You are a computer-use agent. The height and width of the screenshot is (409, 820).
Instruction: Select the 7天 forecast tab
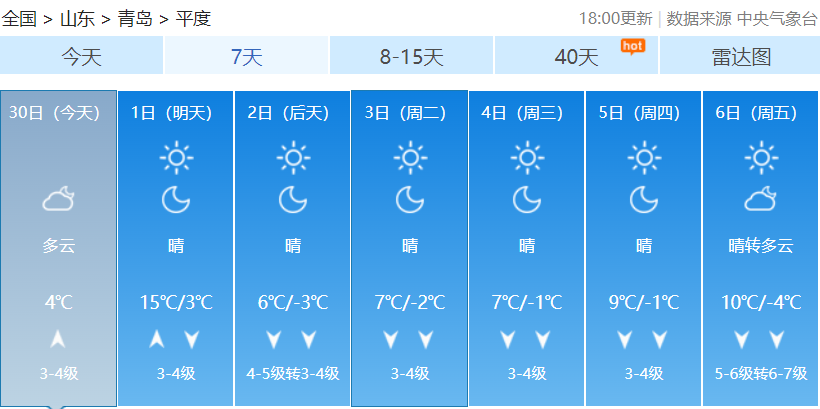pos(246,57)
